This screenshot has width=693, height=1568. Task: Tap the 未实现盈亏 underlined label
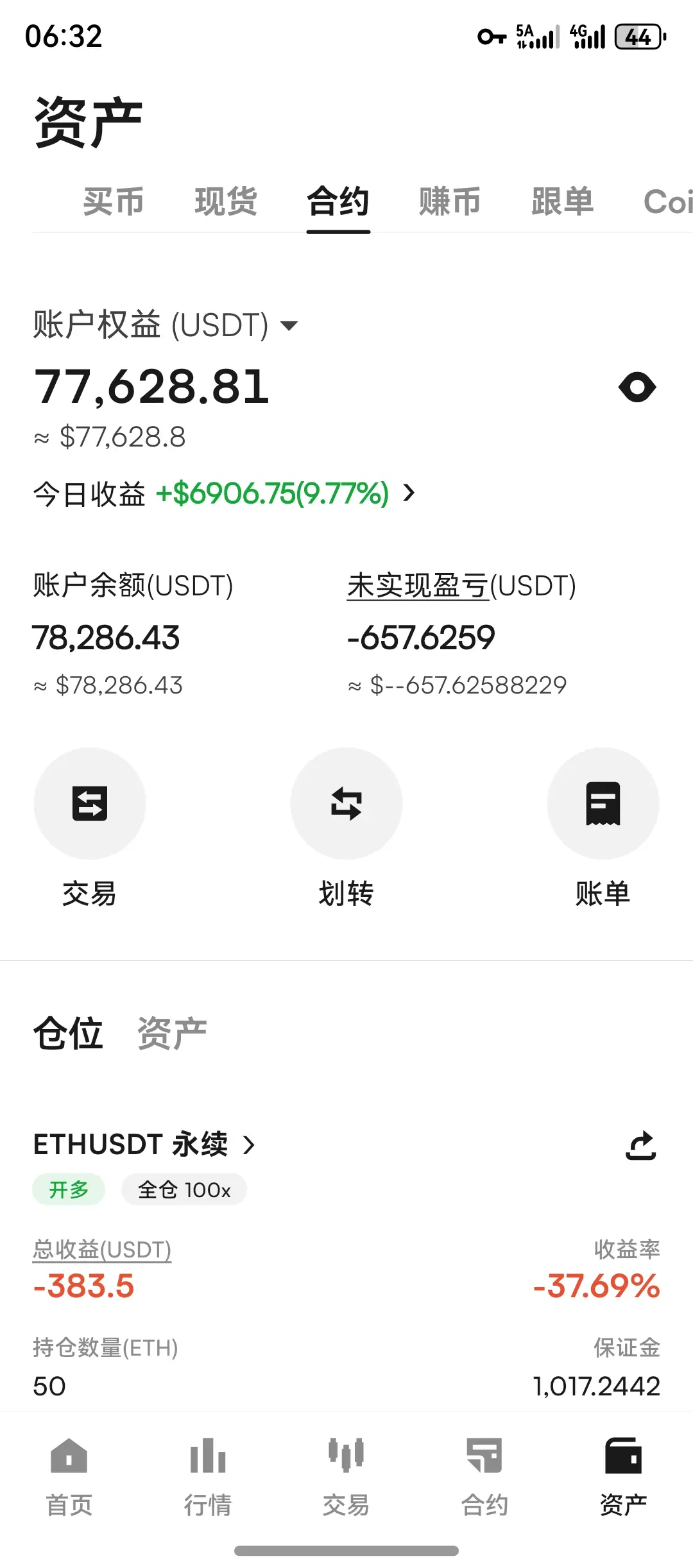tap(418, 586)
